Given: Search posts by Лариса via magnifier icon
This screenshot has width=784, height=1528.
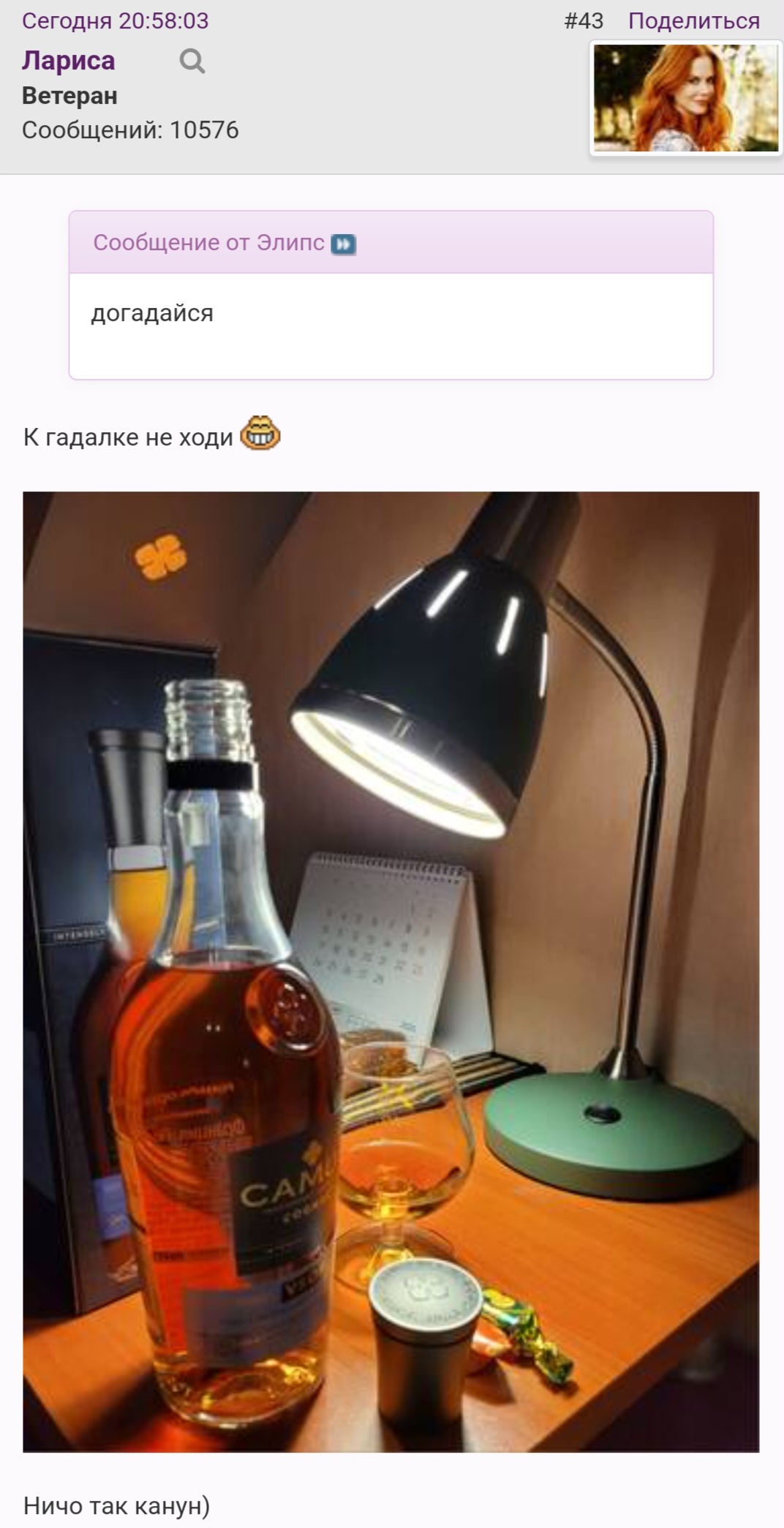Looking at the screenshot, I should pyautogui.click(x=192, y=61).
